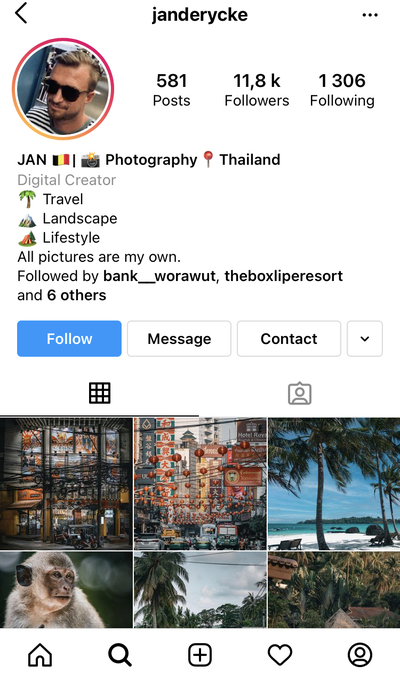
Task: Open the three-dot overflow menu
Action: point(370,15)
